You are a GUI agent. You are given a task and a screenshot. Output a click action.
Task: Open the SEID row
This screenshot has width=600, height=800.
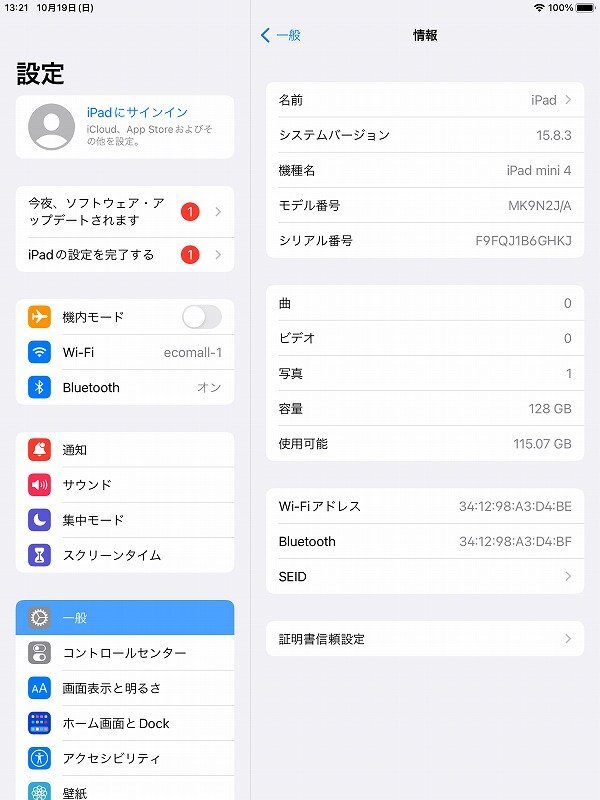(x=425, y=577)
